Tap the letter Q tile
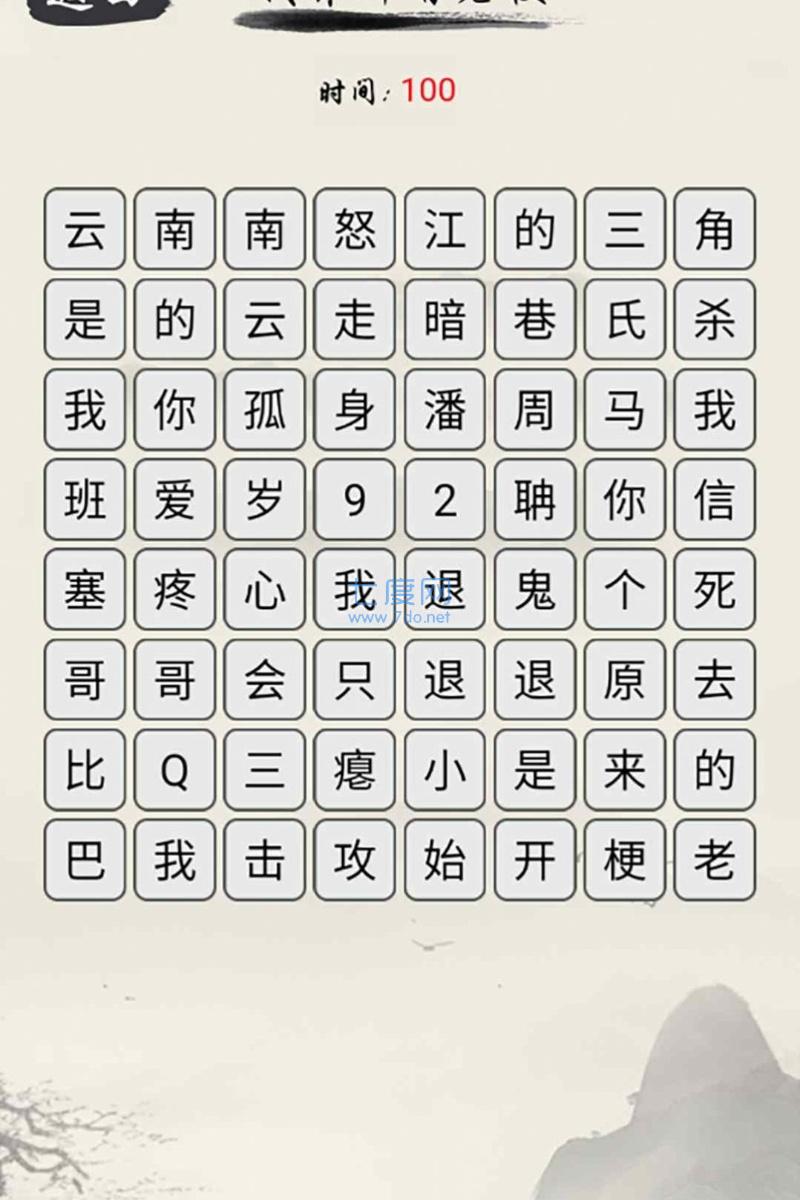800x1200 pixels. pos(175,769)
